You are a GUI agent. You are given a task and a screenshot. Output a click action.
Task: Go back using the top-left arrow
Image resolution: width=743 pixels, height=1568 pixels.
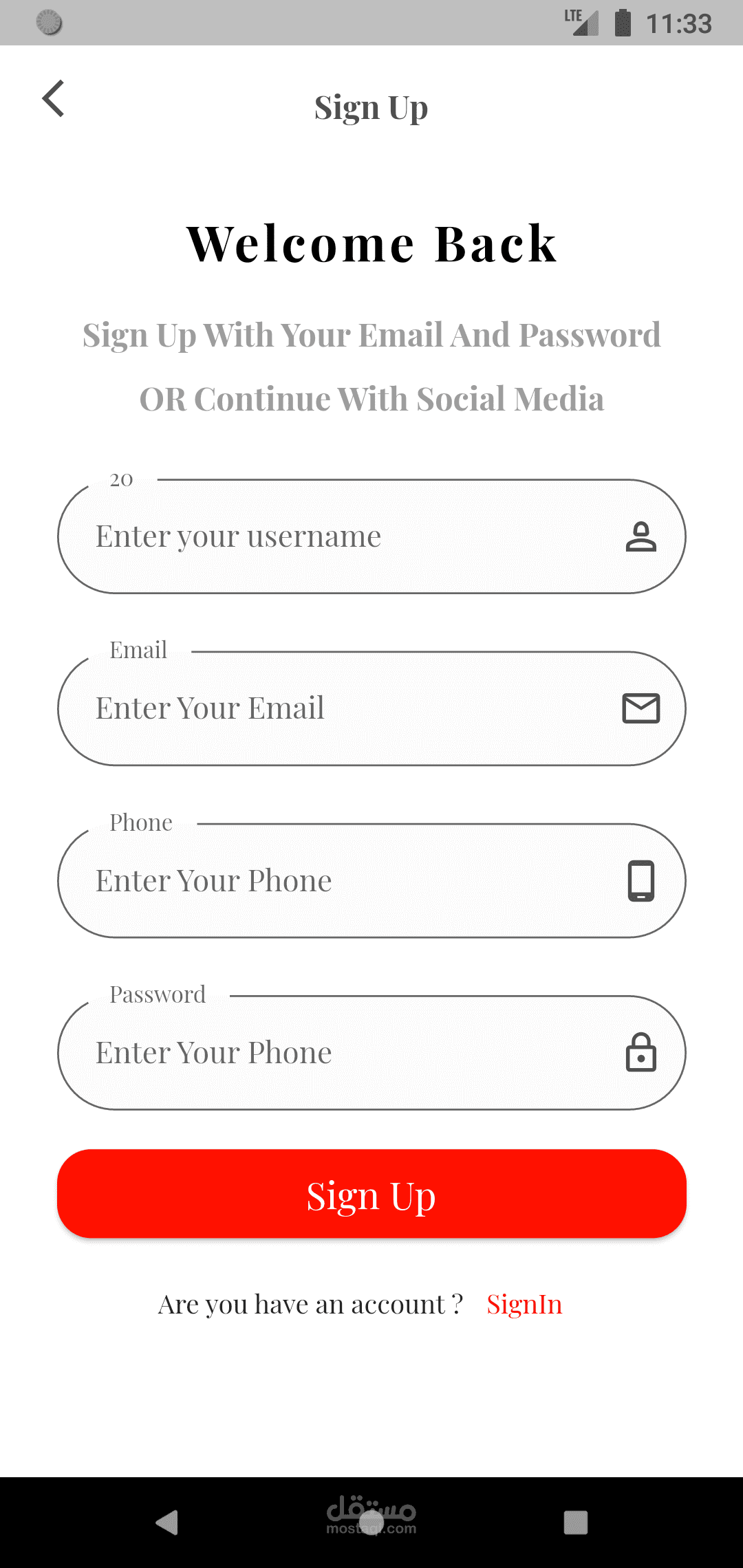click(53, 98)
